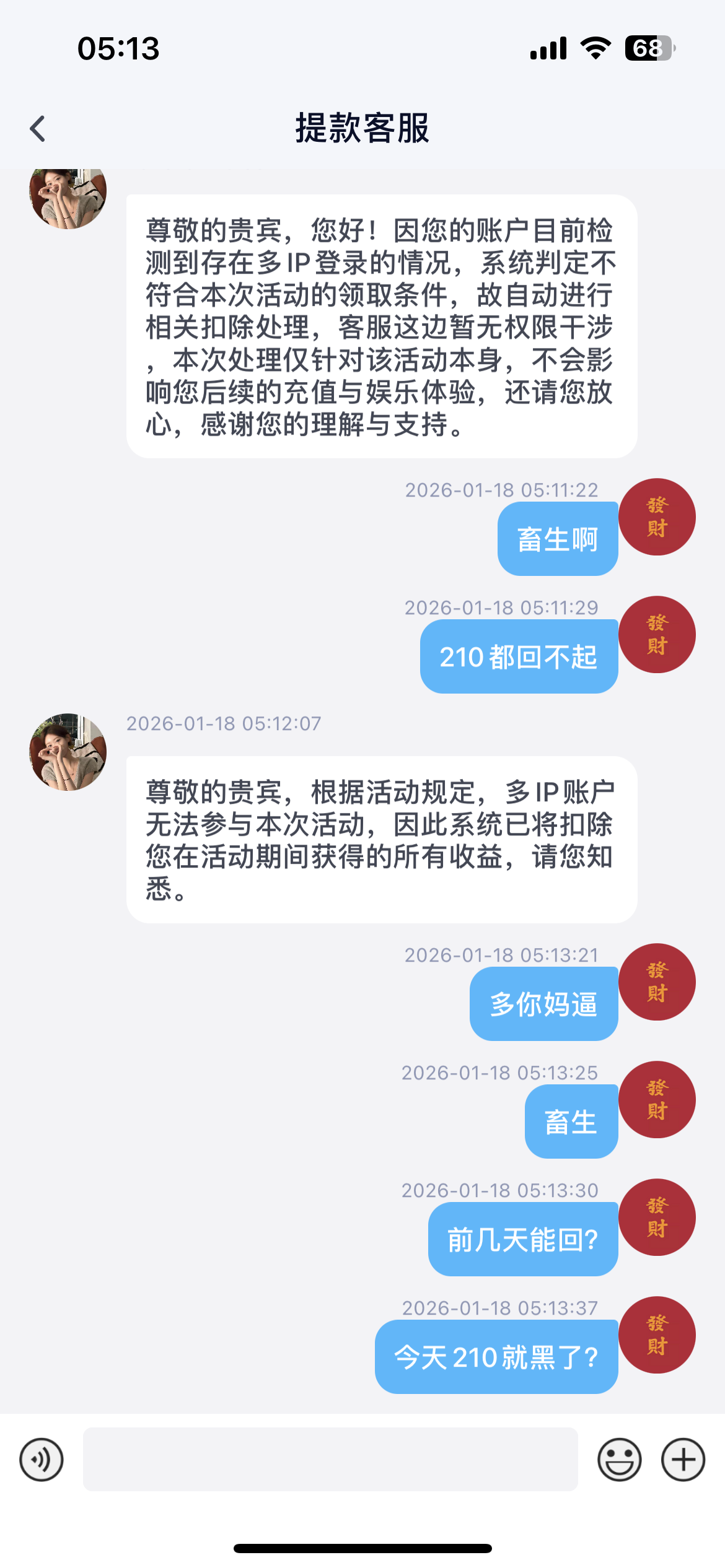Open the plus attachment menu
The width and height of the screenshot is (725, 1568).
click(683, 1460)
